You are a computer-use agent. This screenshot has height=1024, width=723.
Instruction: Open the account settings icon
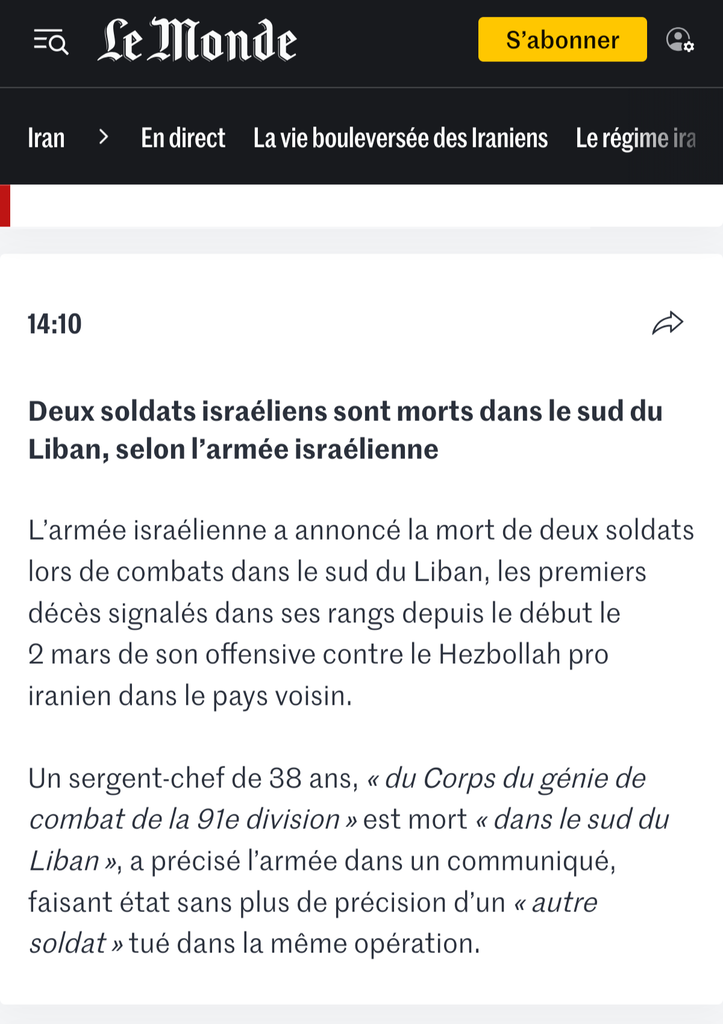point(679,40)
